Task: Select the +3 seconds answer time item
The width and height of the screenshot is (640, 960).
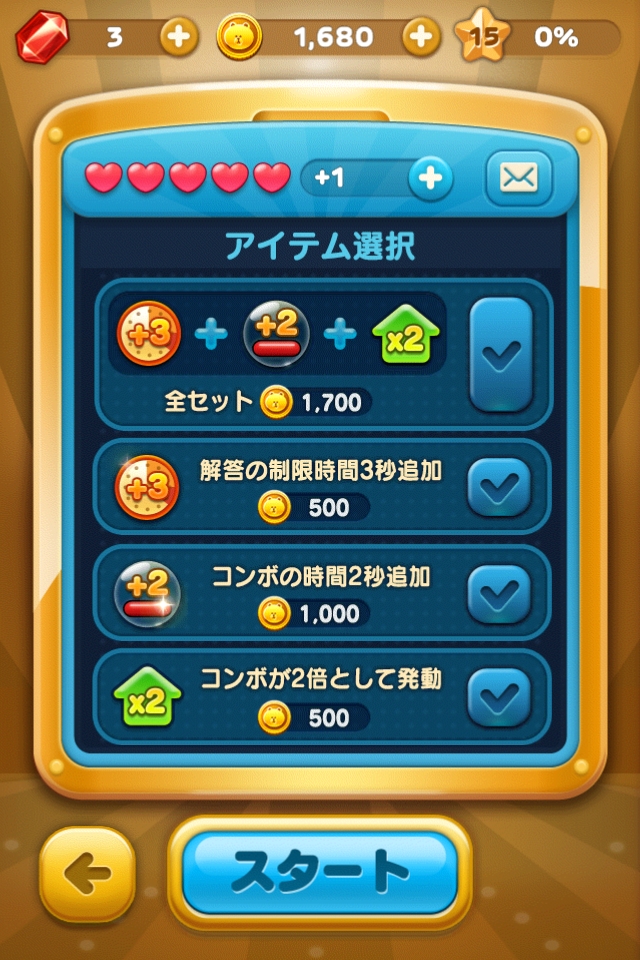Action: [500, 487]
